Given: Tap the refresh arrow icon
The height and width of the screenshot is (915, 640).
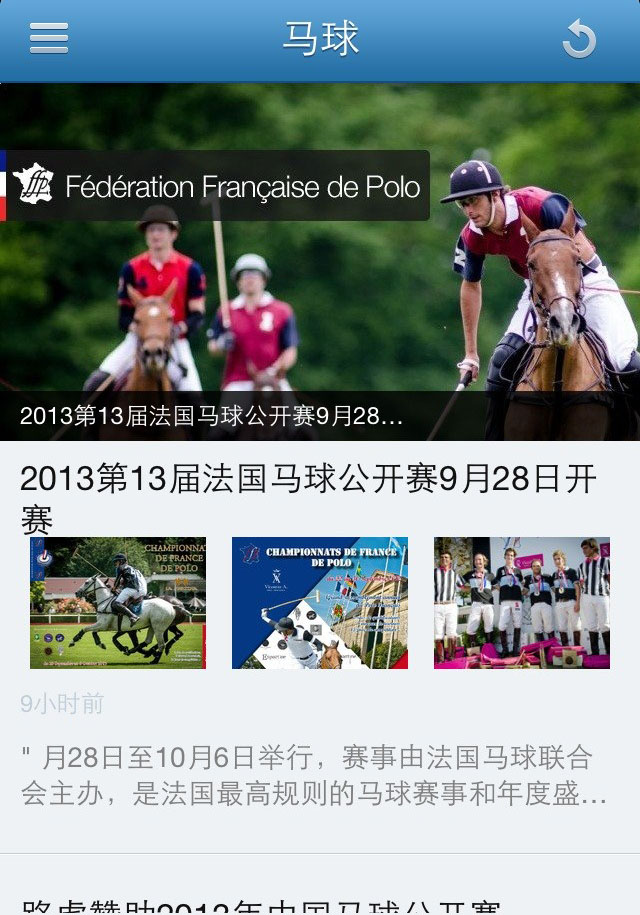Looking at the screenshot, I should tap(578, 40).
